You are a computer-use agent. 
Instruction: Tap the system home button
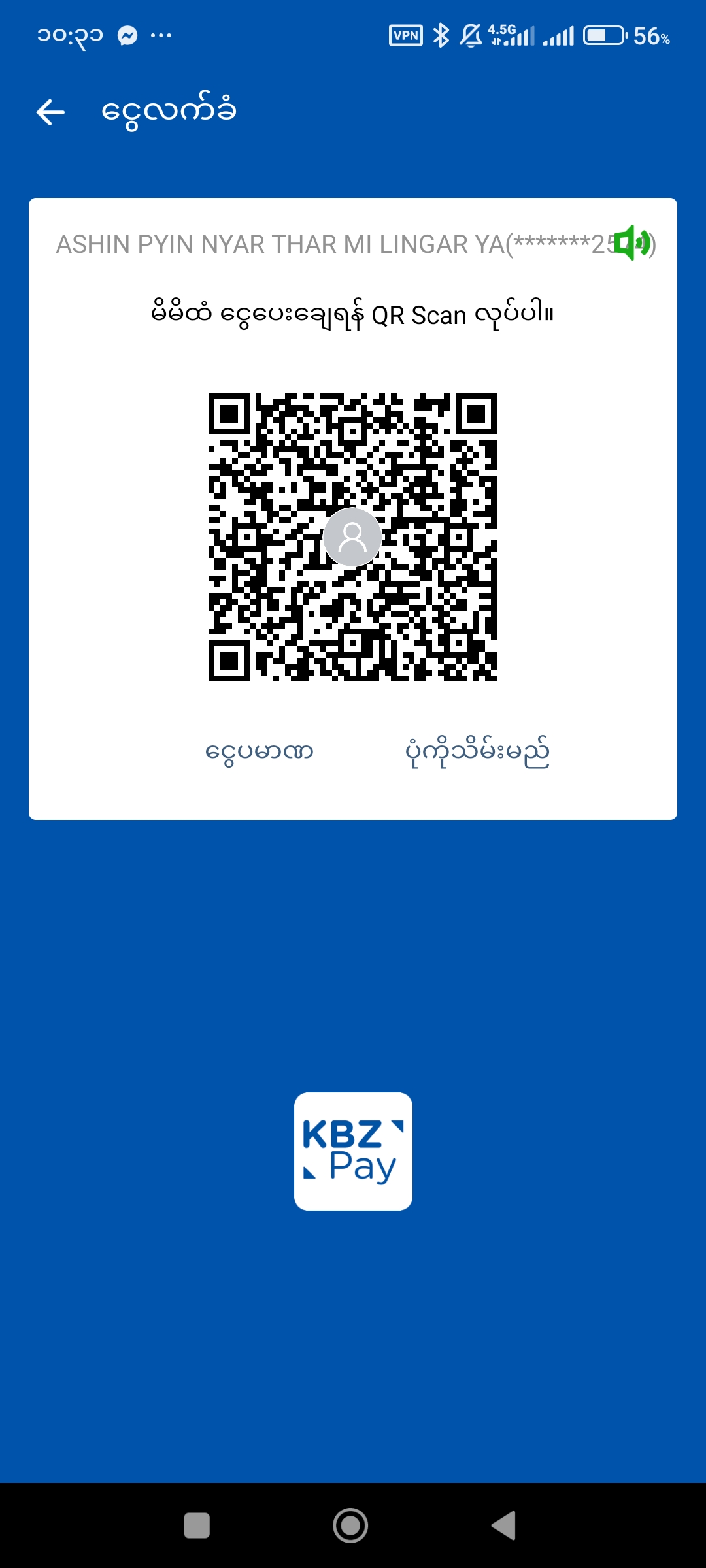[350, 1526]
